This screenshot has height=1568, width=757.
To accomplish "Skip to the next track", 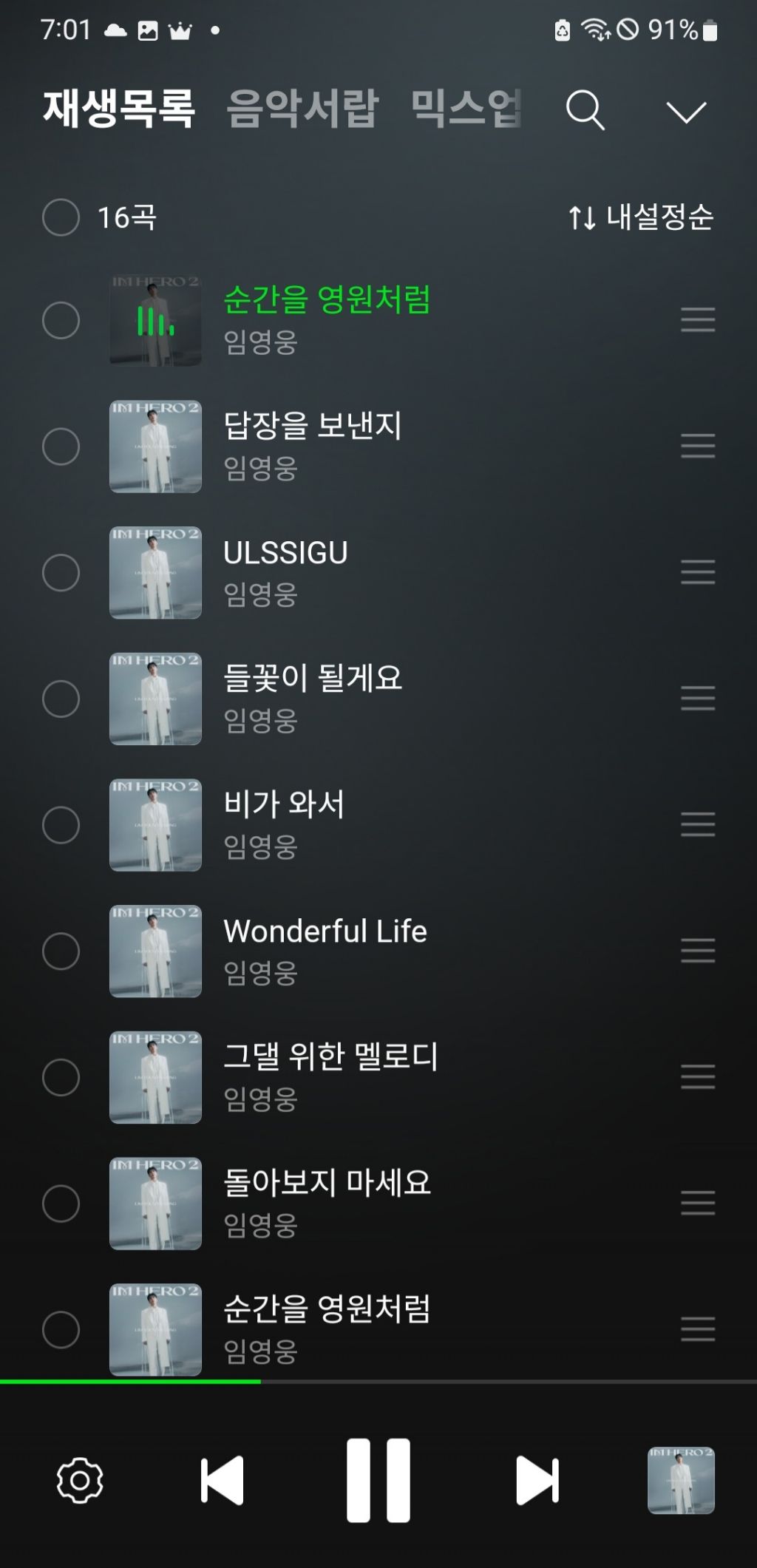I will coord(537,1480).
